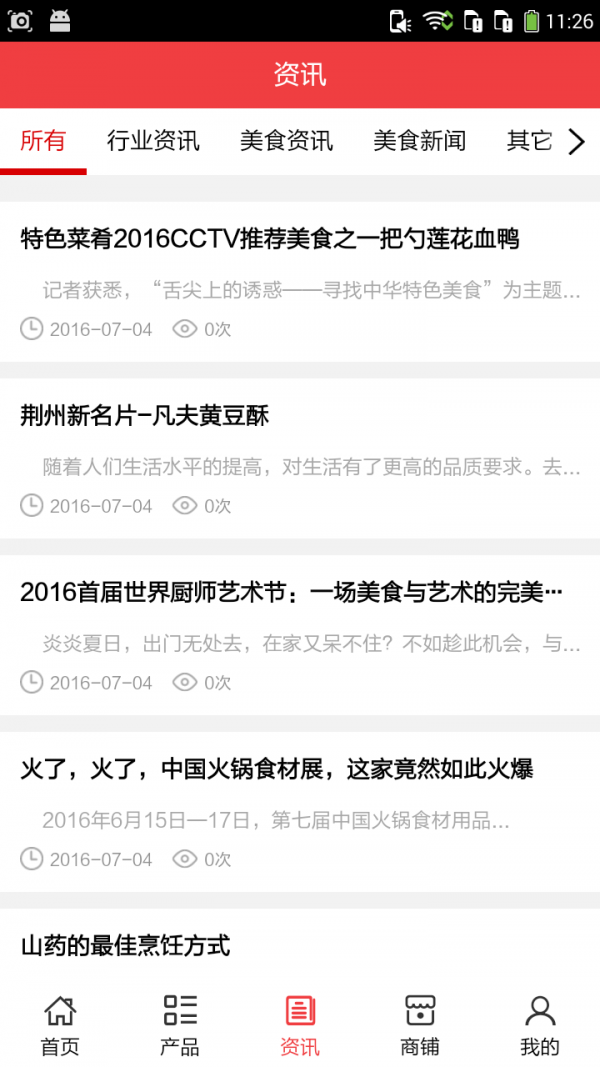Switch to the 行业资讯 tab
This screenshot has width=600, height=1067.
tap(153, 141)
